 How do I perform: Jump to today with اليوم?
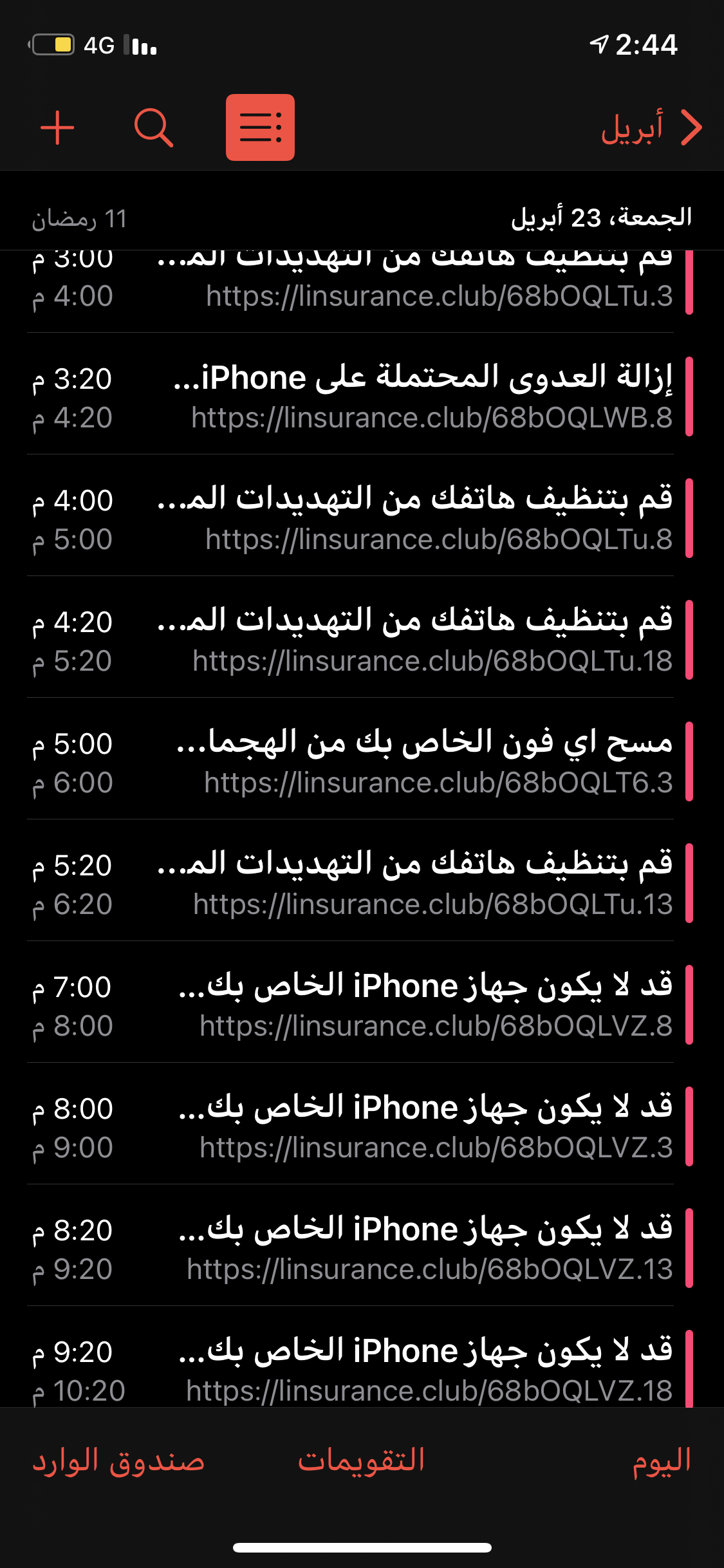(x=662, y=1460)
